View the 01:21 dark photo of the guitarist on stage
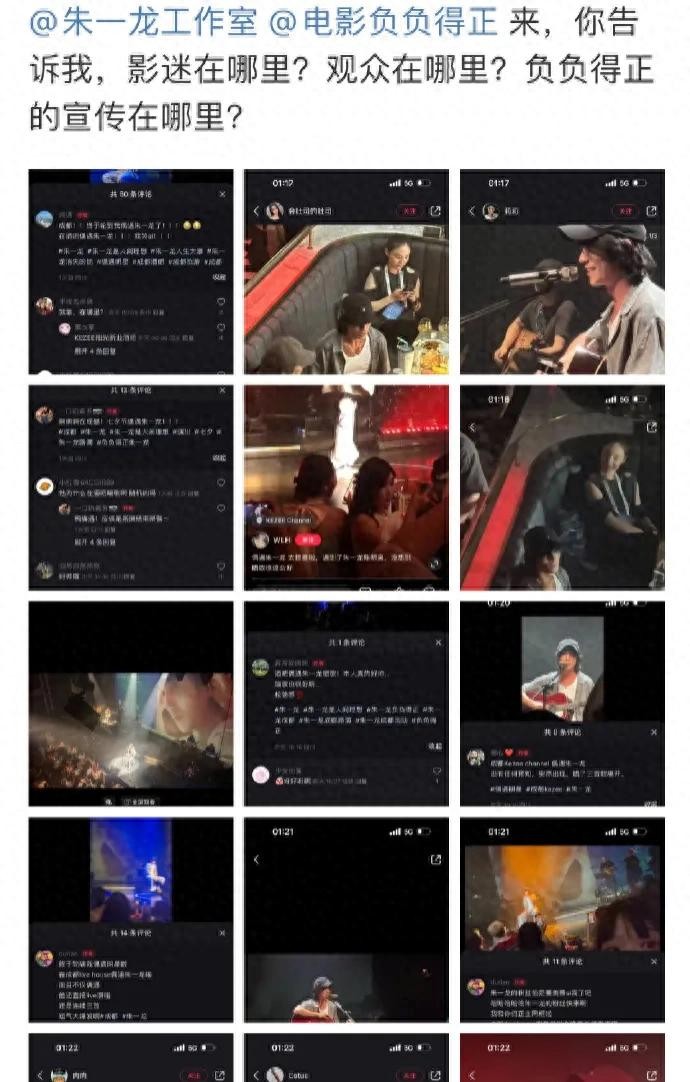 tap(346, 919)
